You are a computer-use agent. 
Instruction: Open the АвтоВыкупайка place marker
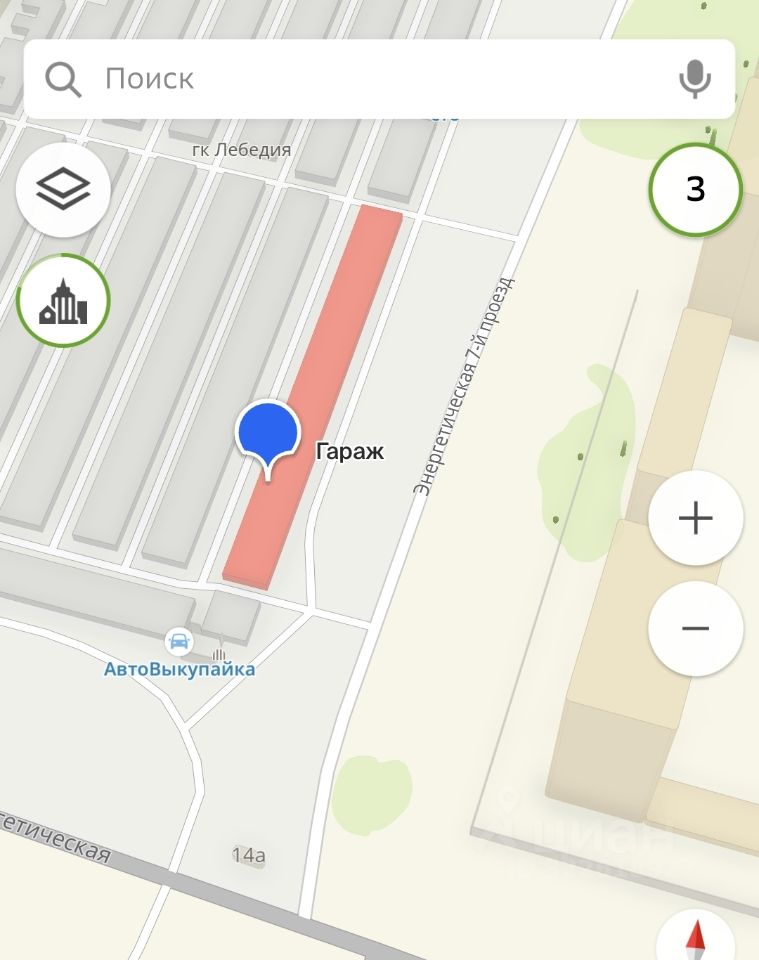point(180,641)
